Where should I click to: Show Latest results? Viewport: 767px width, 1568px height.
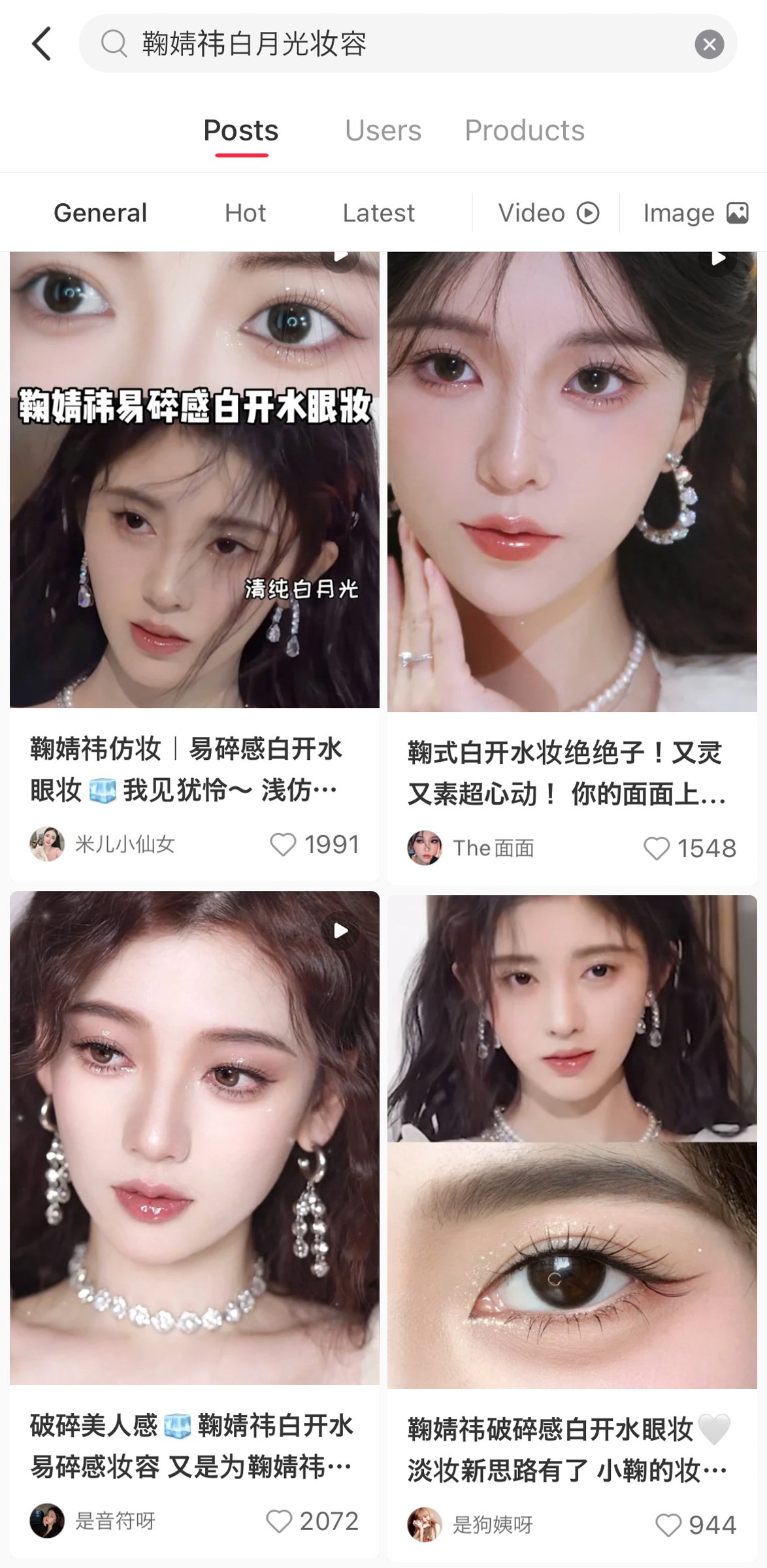point(378,213)
